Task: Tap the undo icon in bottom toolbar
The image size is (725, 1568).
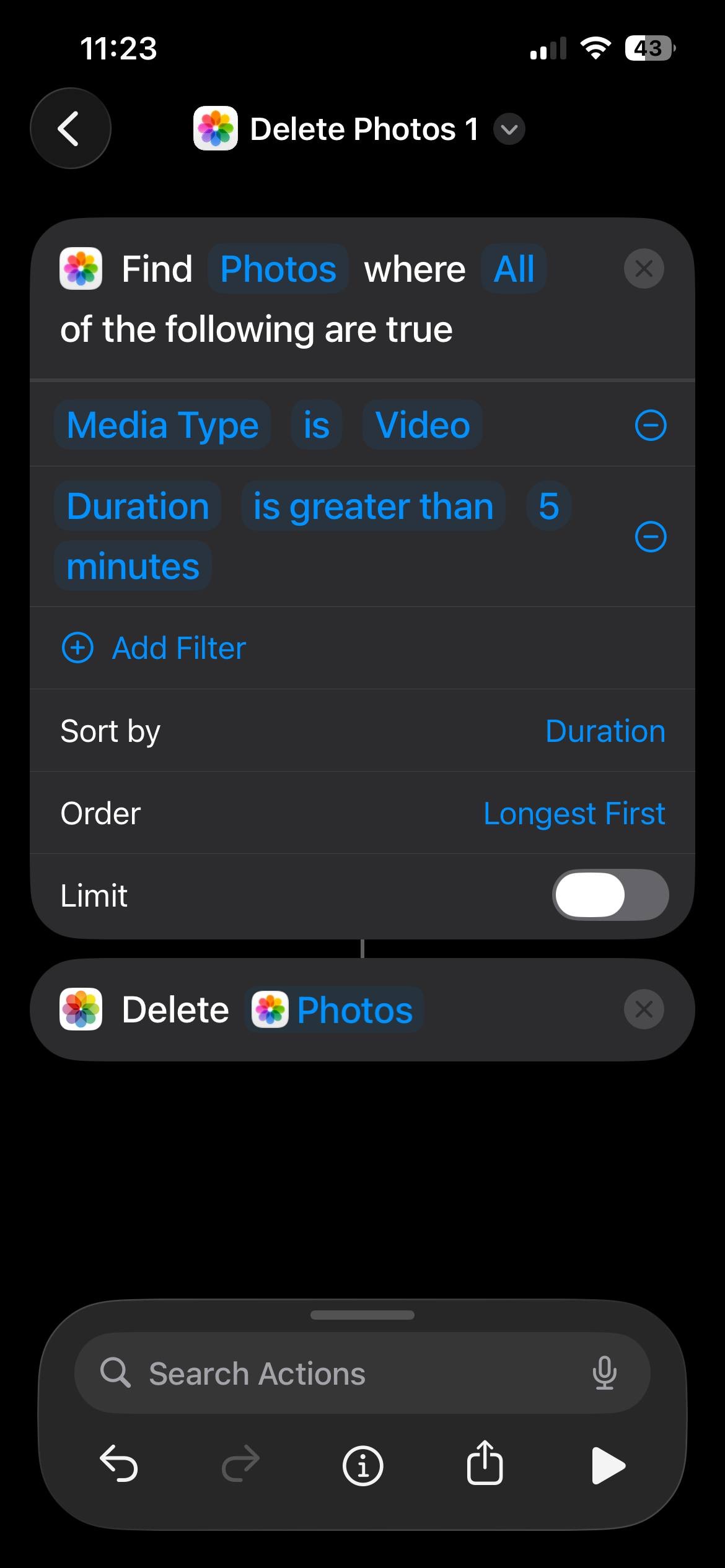Action: pyautogui.click(x=119, y=1465)
